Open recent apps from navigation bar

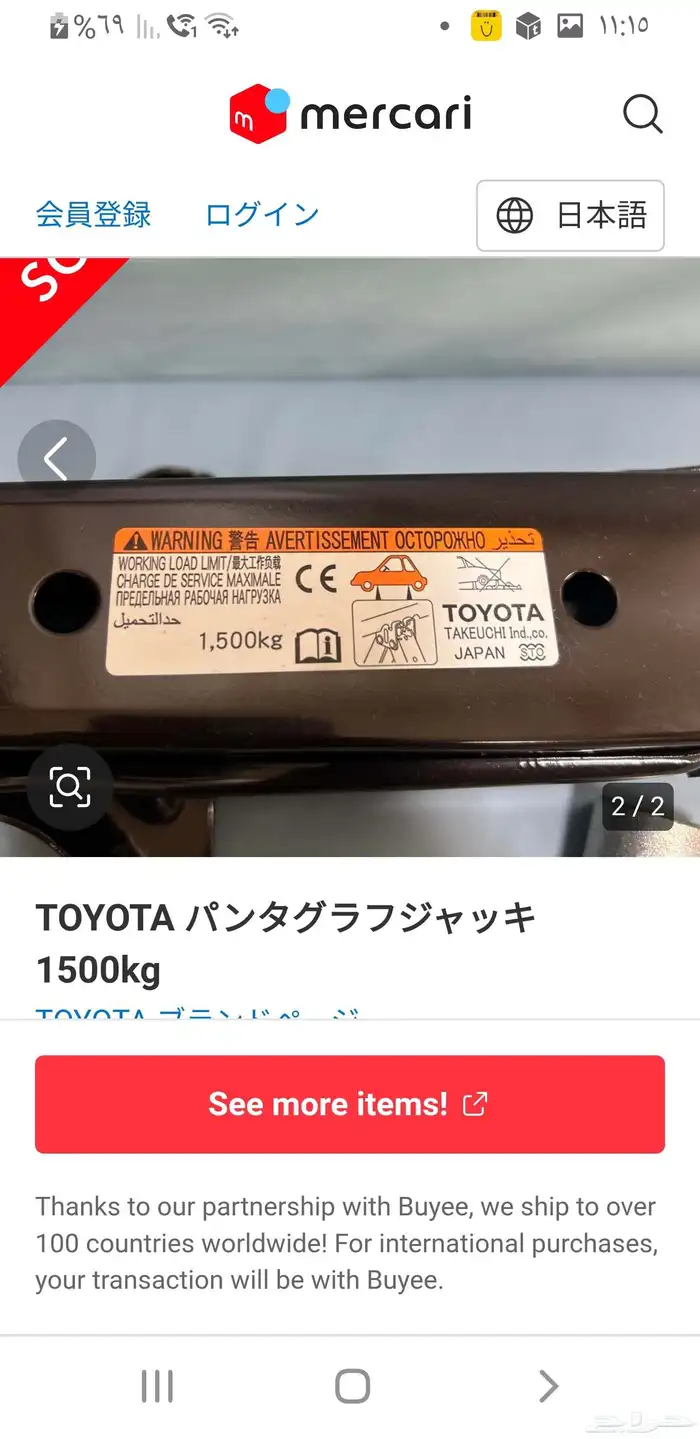click(157, 1386)
